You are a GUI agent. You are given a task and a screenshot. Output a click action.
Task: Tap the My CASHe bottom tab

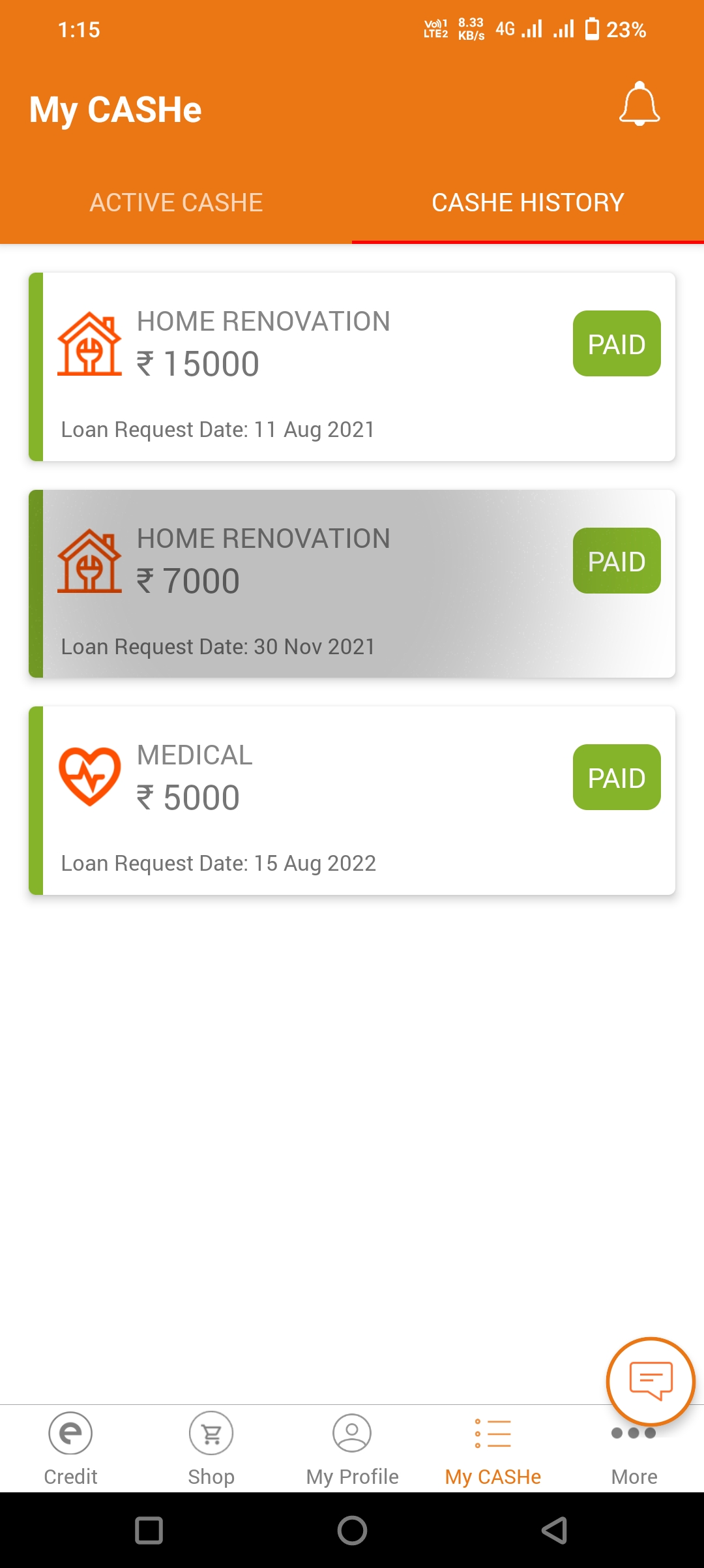[x=493, y=1448]
